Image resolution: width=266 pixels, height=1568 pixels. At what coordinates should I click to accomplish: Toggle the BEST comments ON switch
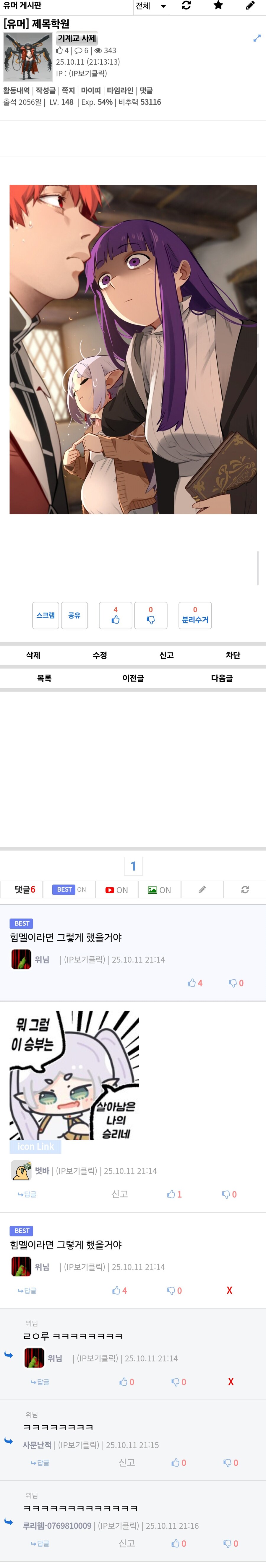coord(69,889)
